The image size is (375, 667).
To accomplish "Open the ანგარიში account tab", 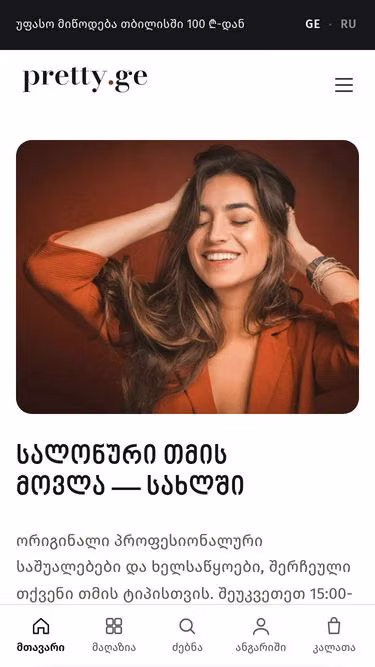I will point(261,635).
